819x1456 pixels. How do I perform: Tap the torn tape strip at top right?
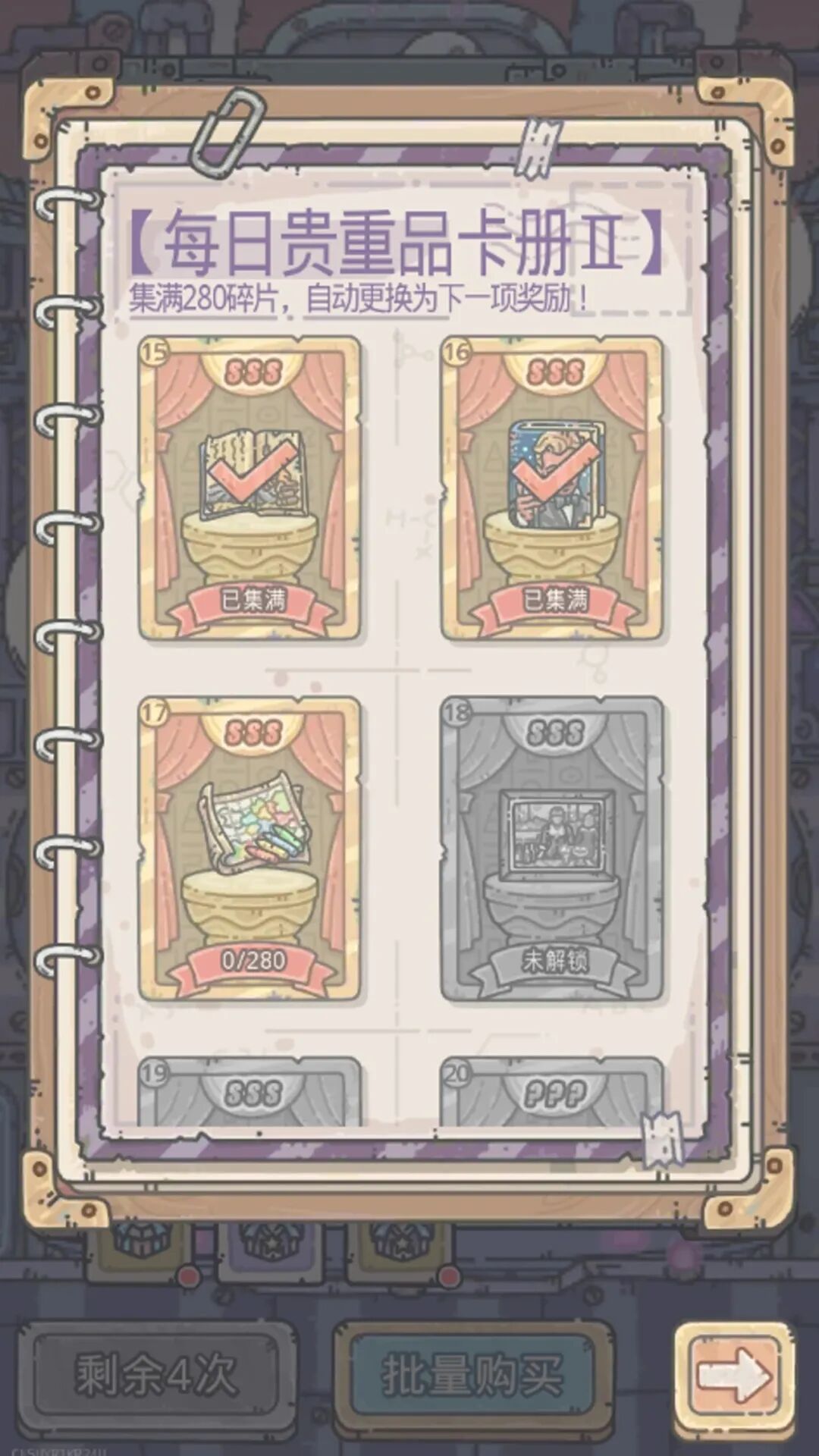click(x=538, y=144)
